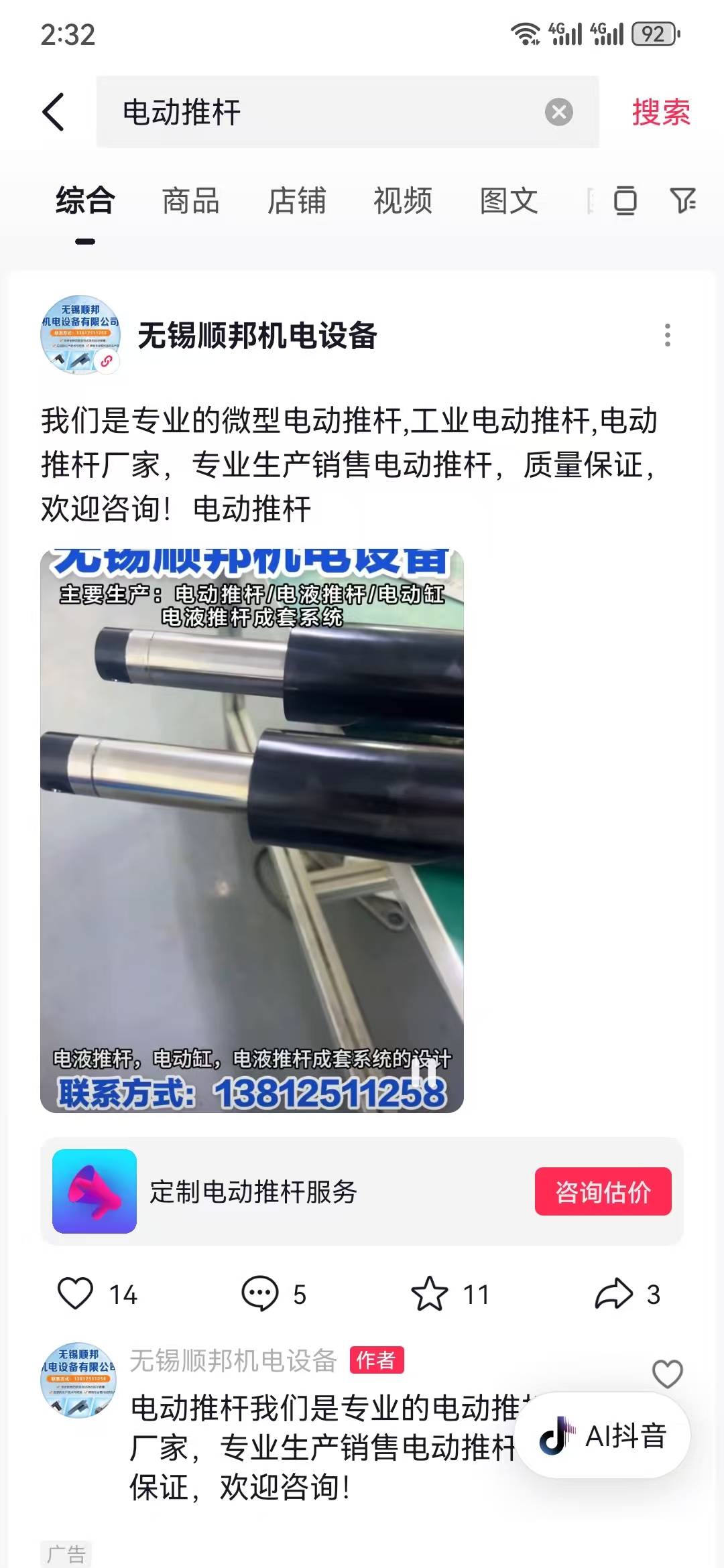
Task: Play the electric actuator video
Action: pos(252,831)
